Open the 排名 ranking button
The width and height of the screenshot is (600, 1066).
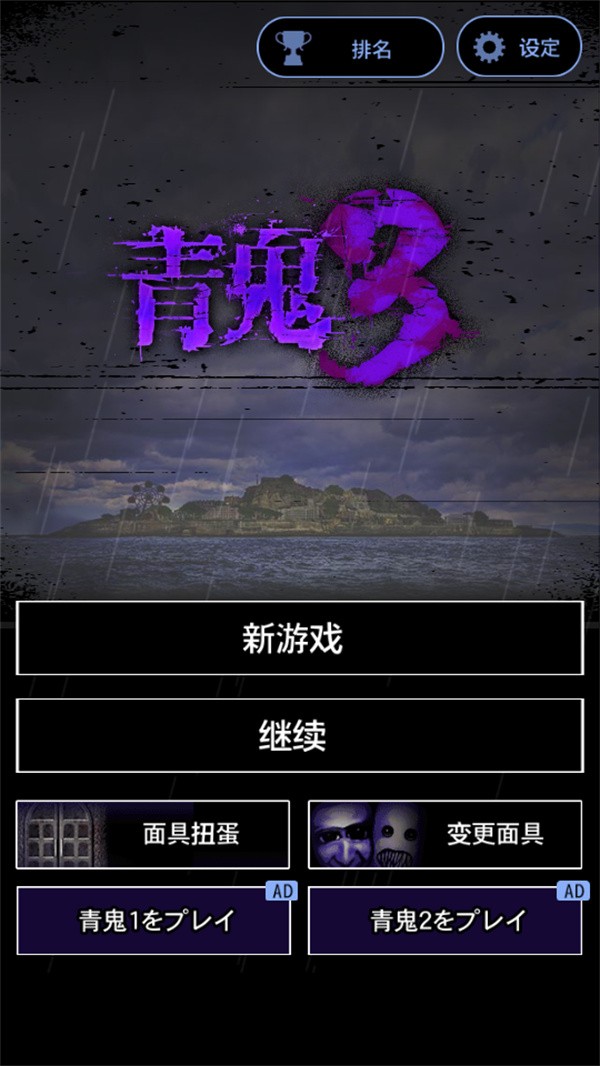click(350, 48)
